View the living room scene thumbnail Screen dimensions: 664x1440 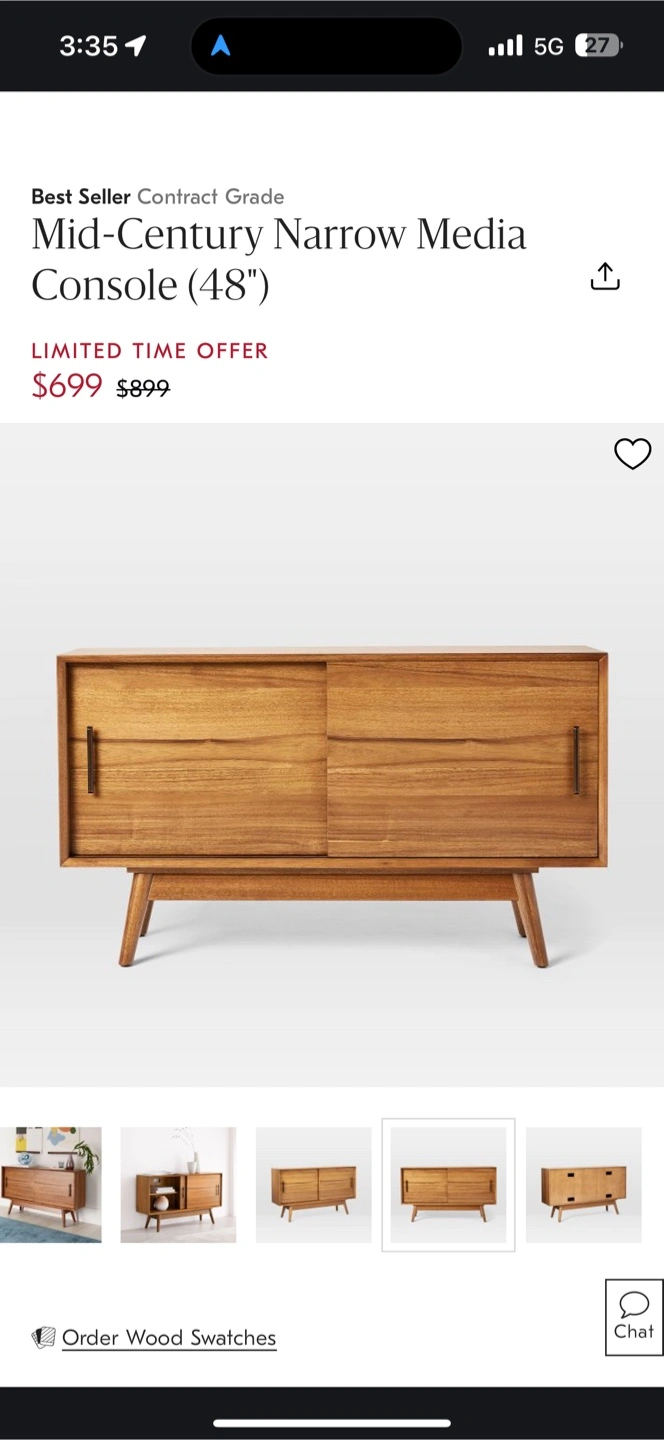[50, 1185]
